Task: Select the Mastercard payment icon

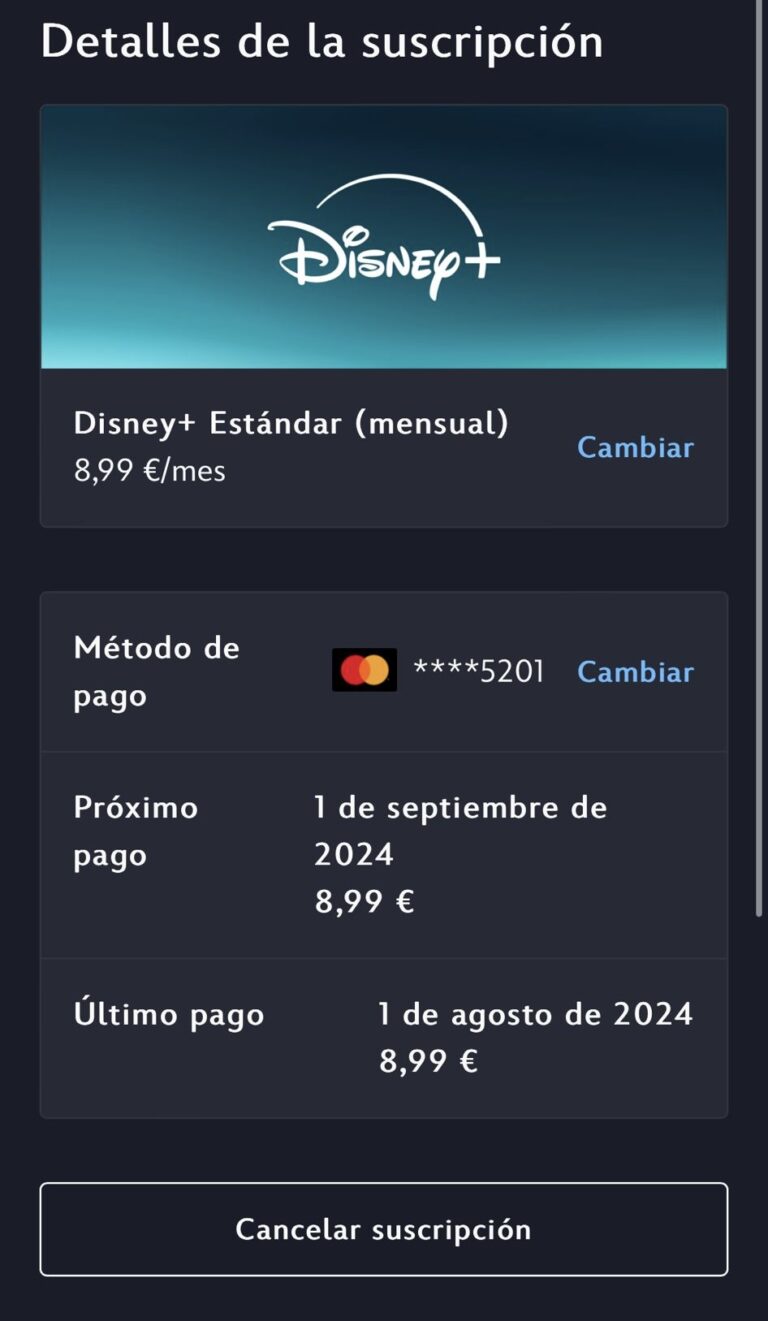Action: click(365, 671)
